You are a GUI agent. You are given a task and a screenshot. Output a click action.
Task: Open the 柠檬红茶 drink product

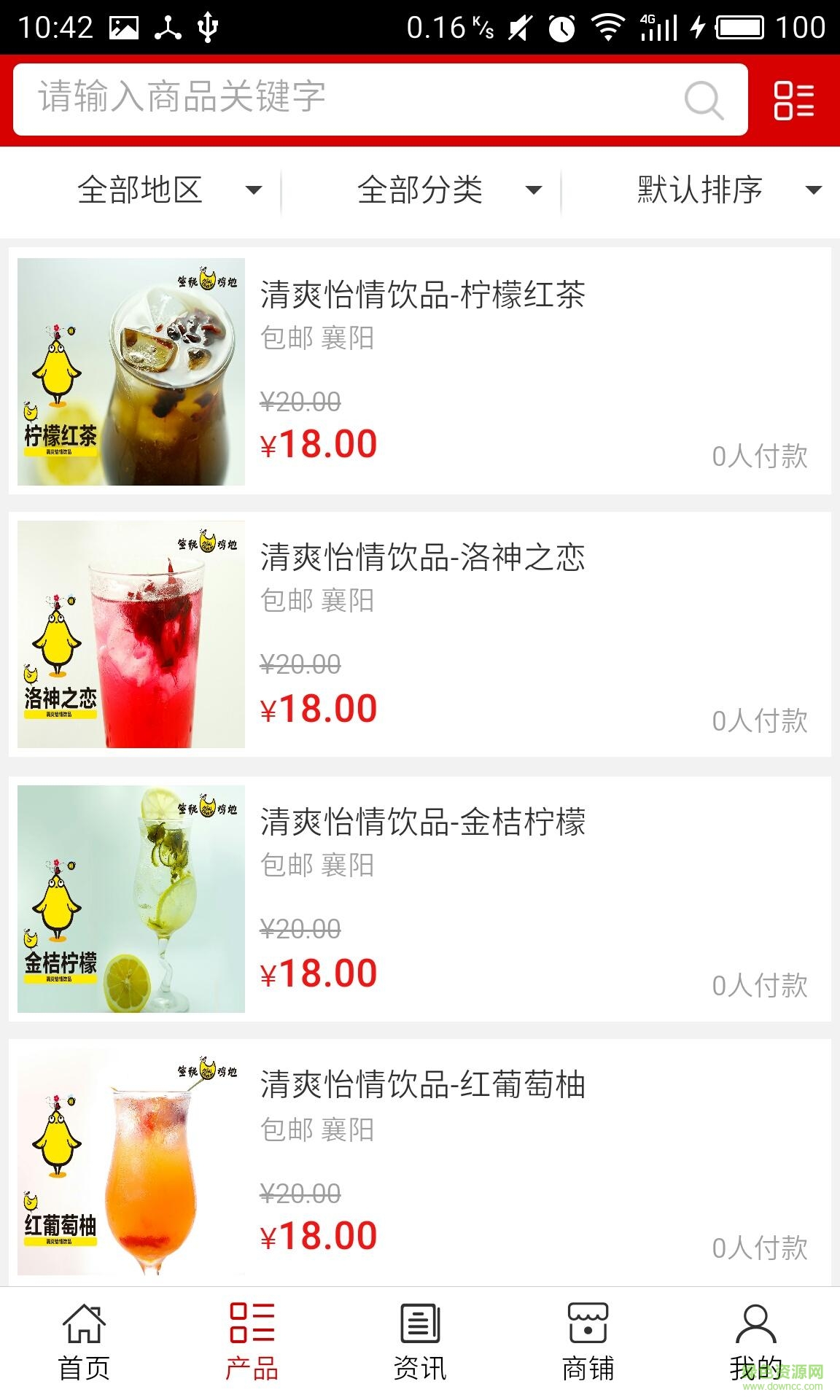(x=420, y=371)
